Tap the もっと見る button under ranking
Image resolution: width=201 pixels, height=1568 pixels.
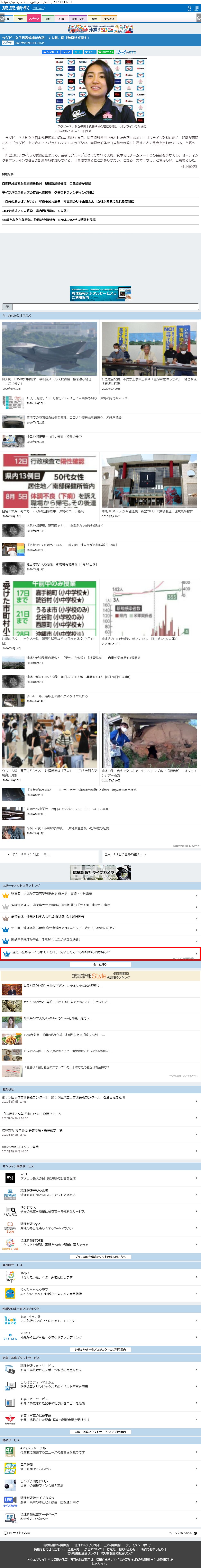pyautogui.click(x=100, y=964)
